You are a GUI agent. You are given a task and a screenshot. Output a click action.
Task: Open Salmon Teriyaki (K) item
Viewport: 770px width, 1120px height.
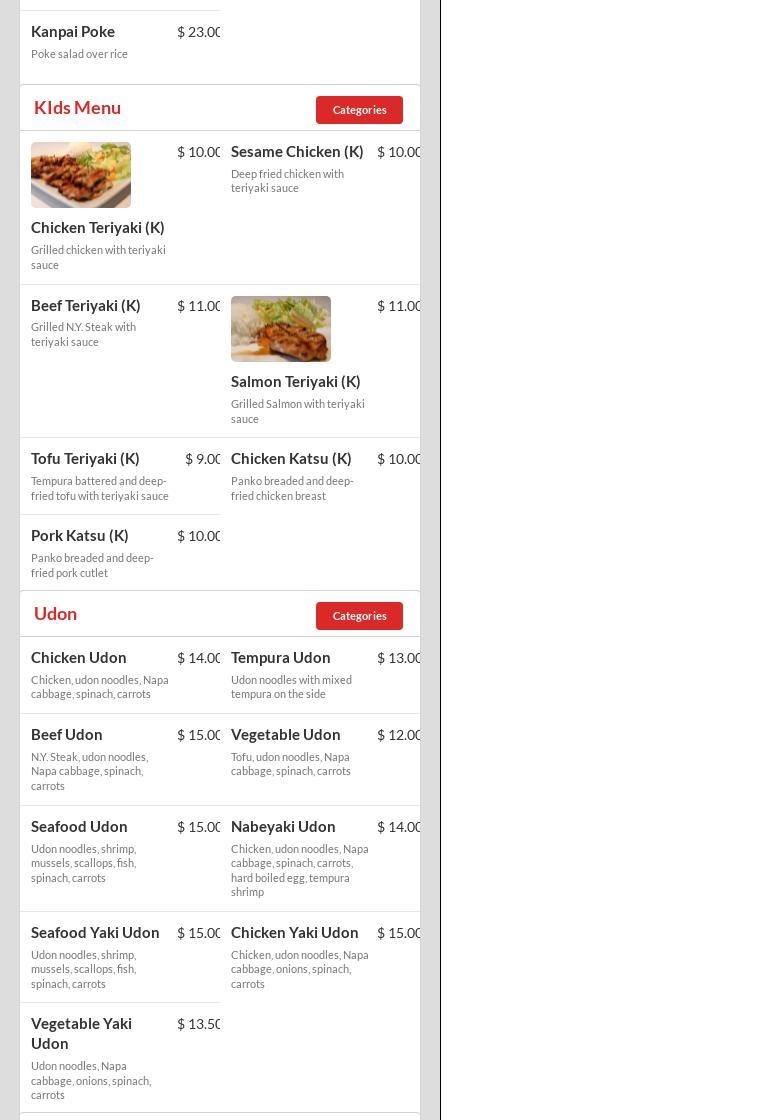(x=295, y=382)
